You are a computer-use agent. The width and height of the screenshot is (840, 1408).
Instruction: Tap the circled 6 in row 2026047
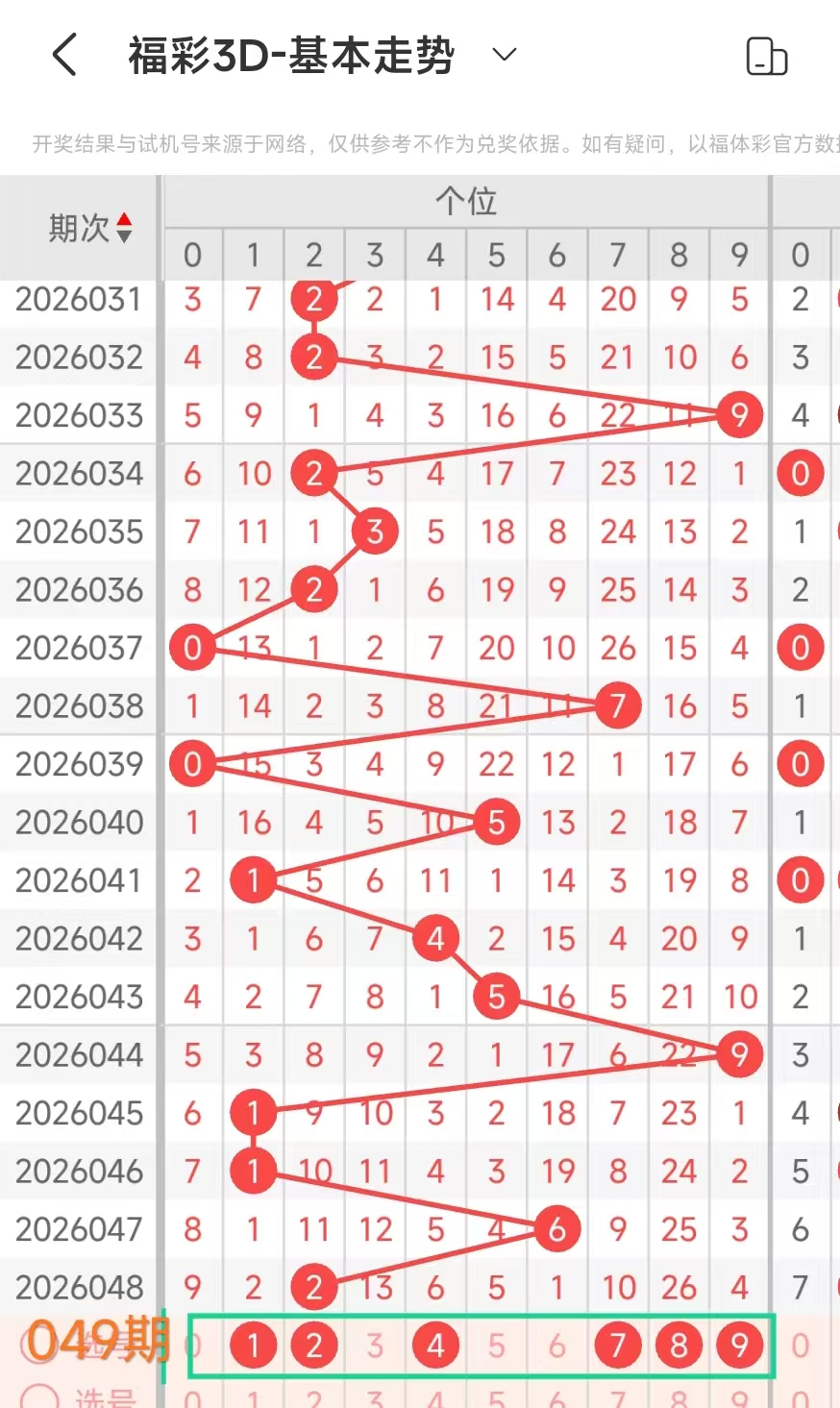(x=556, y=1228)
